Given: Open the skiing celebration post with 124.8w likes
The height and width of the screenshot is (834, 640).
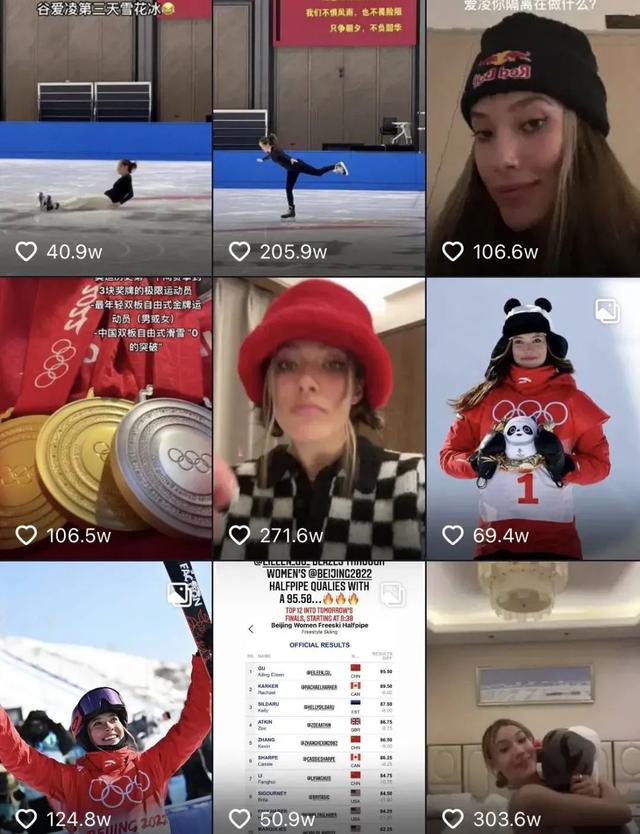Looking at the screenshot, I should (105, 698).
